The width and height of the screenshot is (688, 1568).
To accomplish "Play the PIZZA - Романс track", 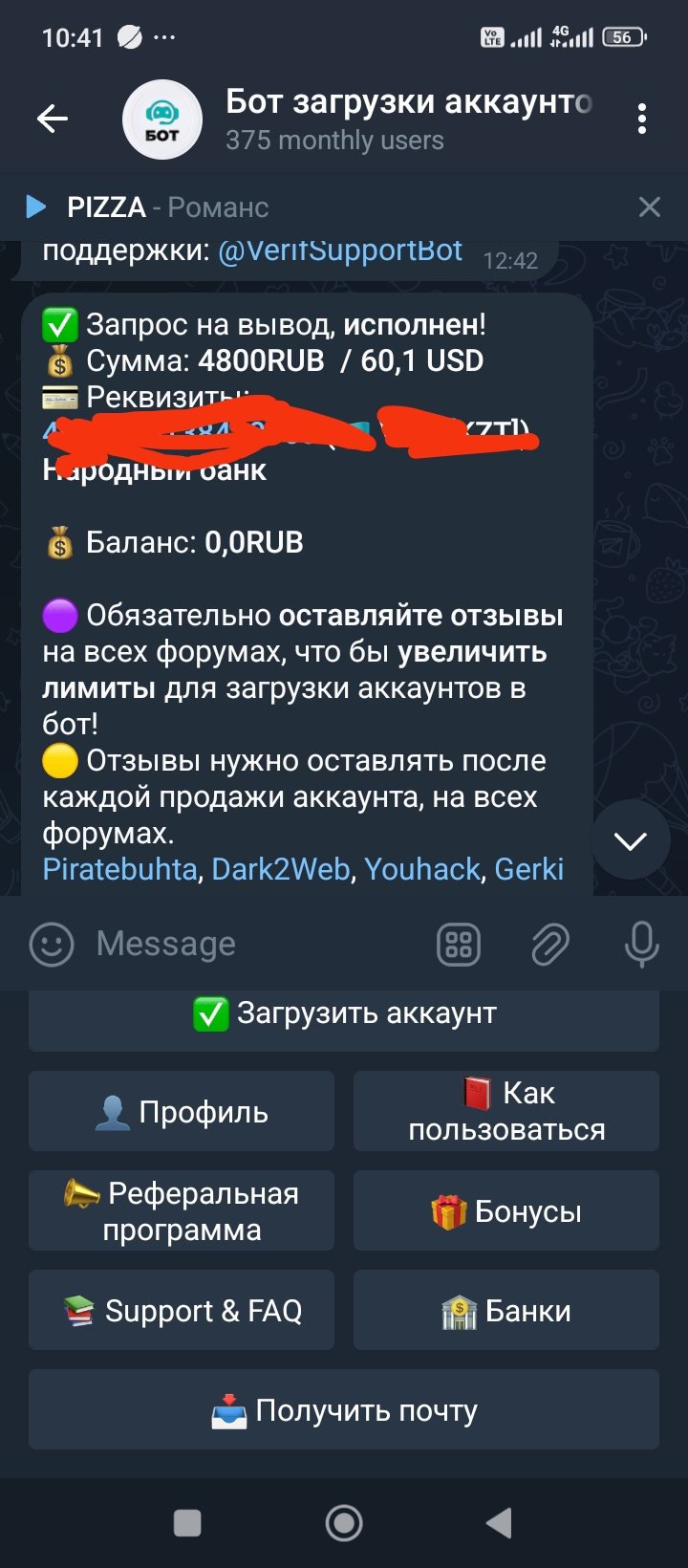I will (x=36, y=207).
